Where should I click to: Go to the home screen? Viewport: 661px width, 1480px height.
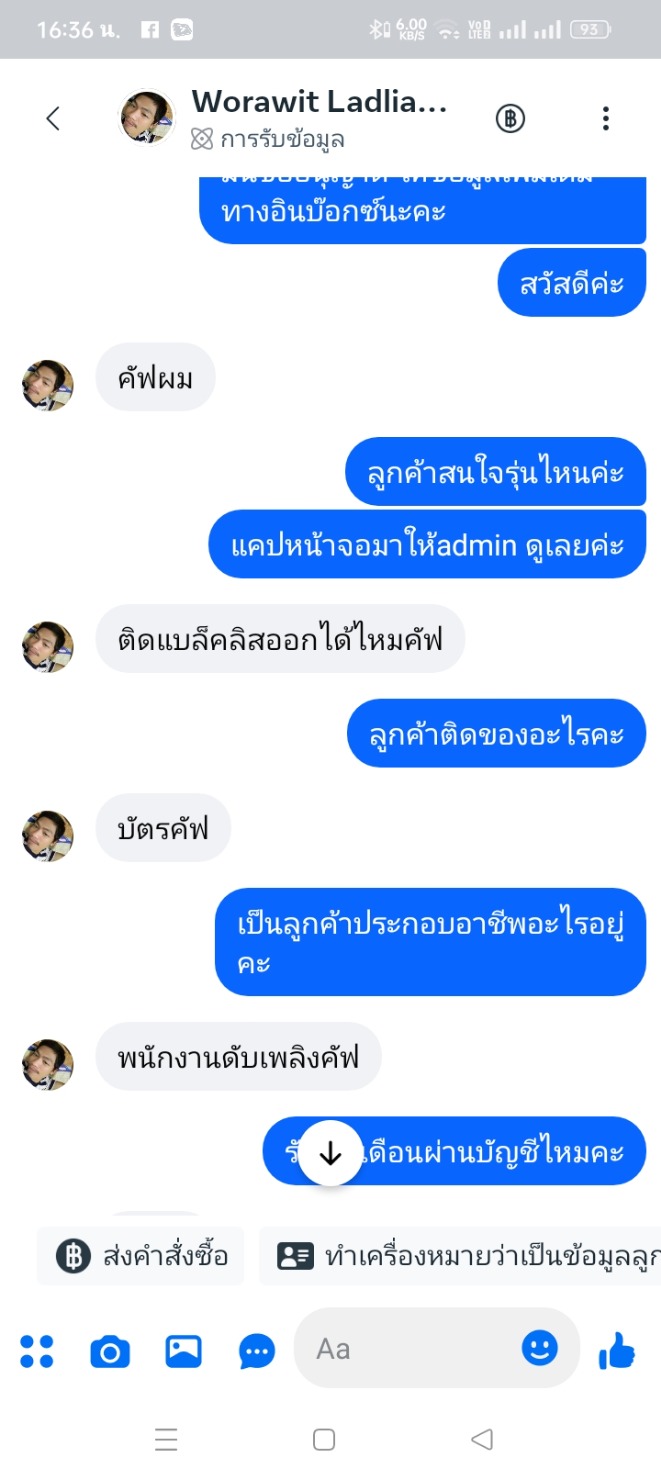[323, 1439]
